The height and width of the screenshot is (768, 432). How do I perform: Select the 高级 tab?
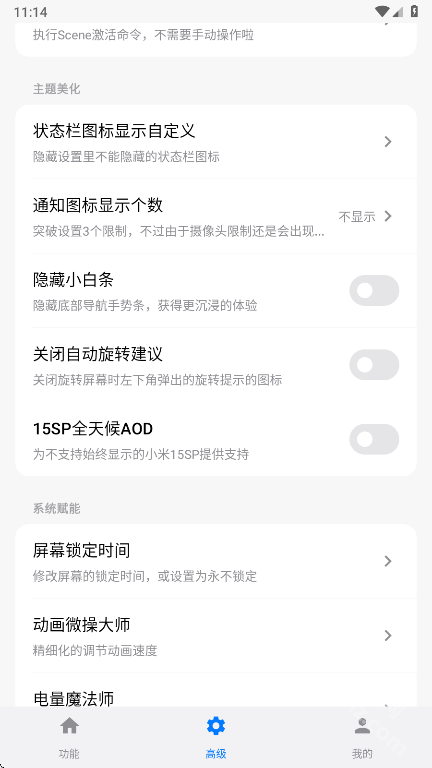[x=216, y=738]
